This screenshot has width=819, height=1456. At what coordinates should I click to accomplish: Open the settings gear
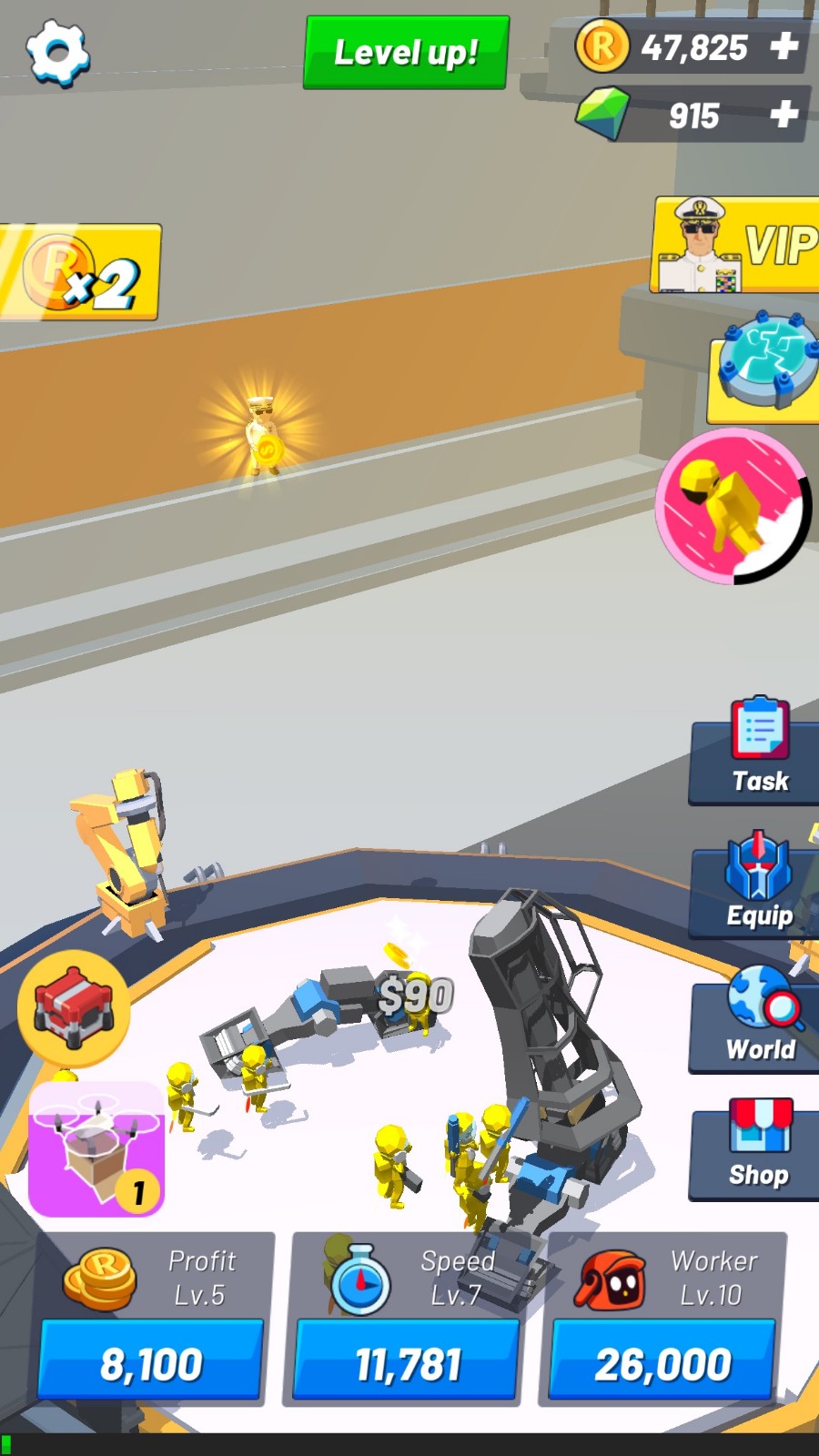57,53
